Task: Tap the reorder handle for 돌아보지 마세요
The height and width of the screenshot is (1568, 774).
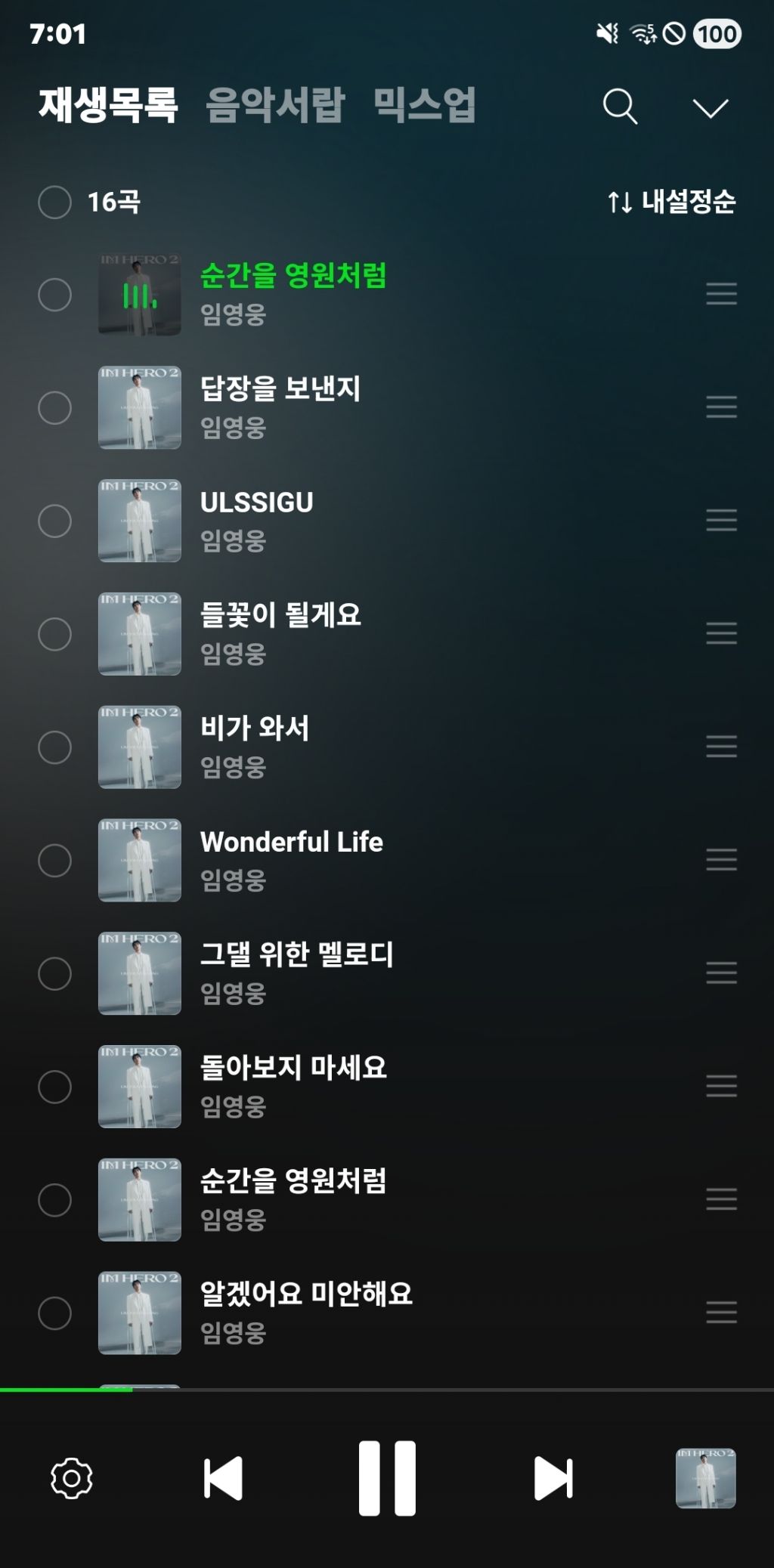Action: coord(721,1087)
